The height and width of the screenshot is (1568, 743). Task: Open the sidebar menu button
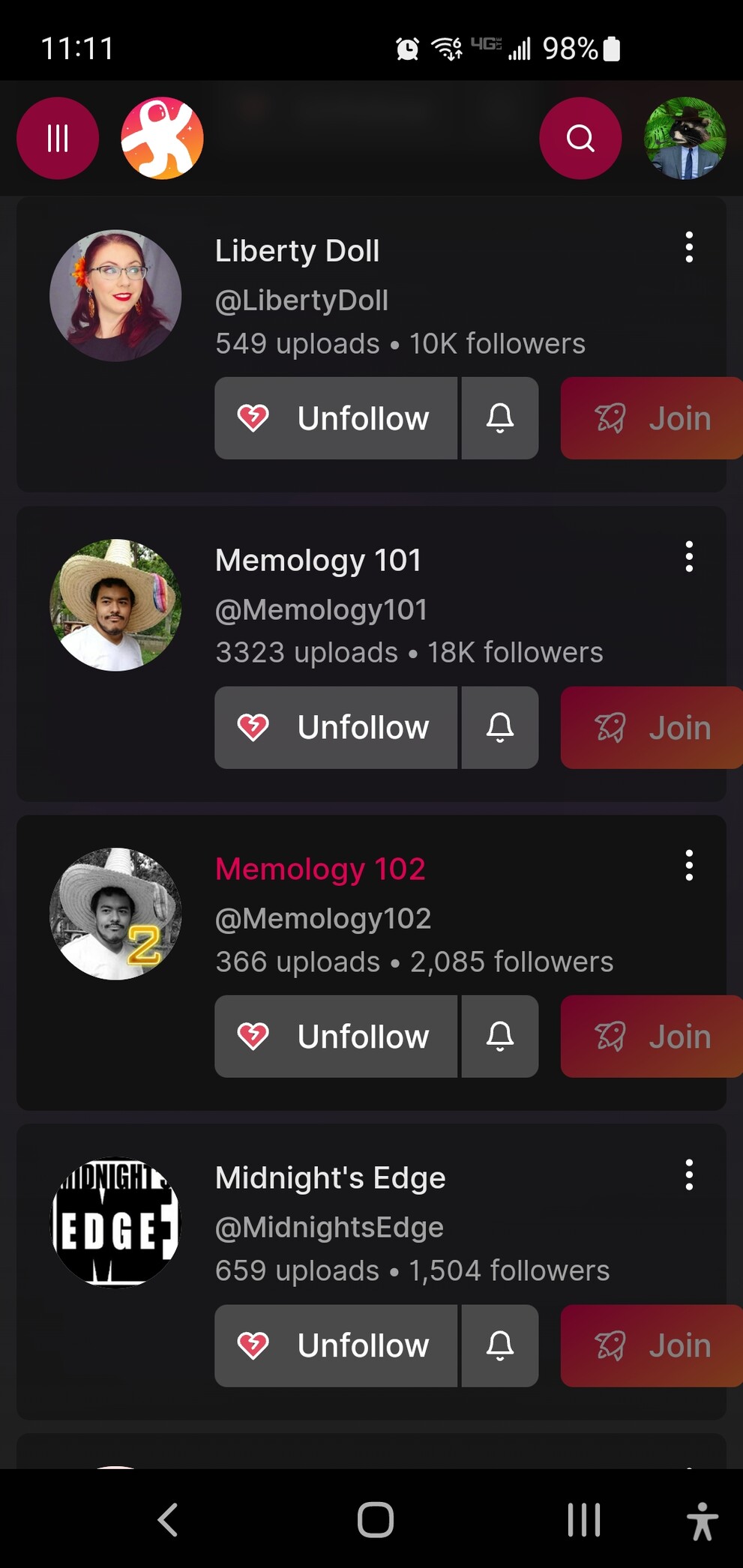coord(58,138)
